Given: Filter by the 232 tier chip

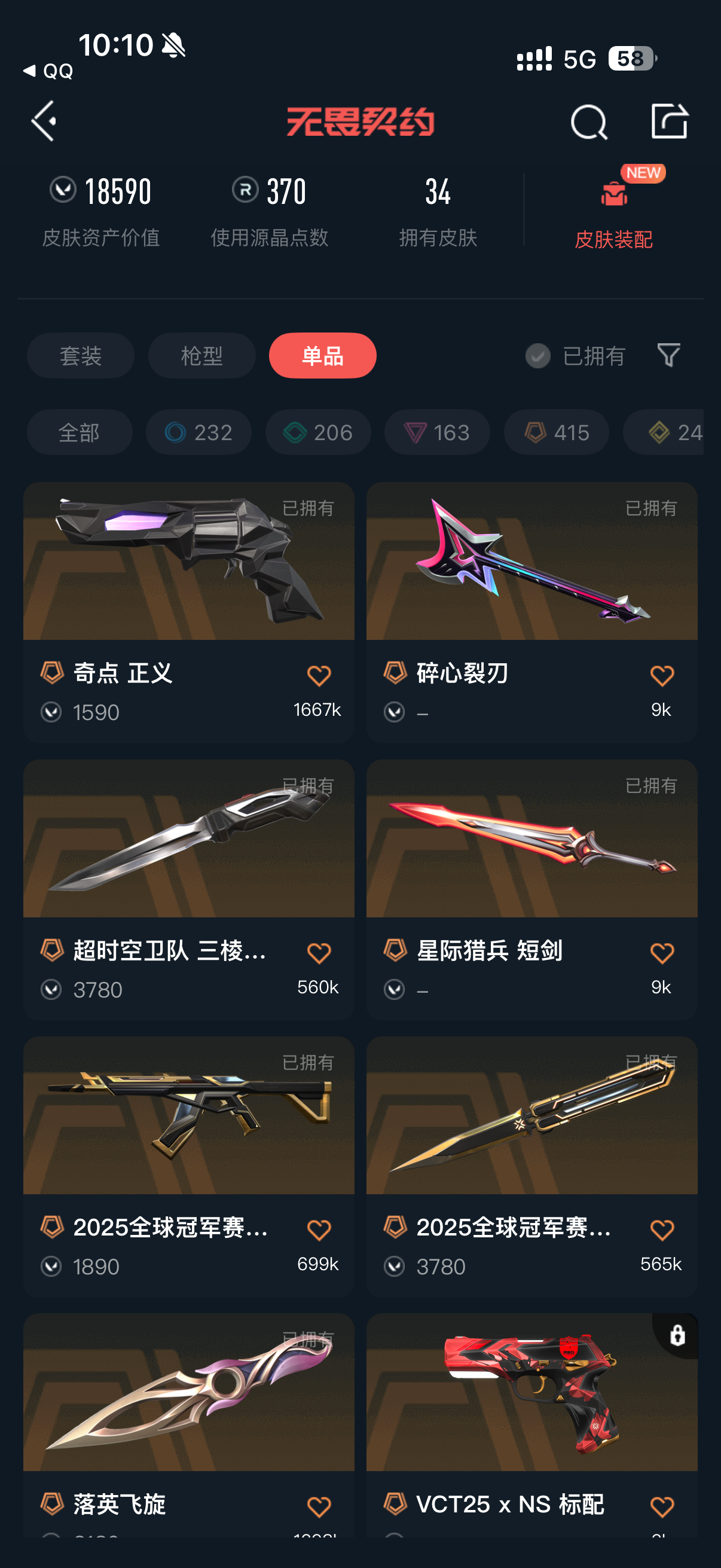Looking at the screenshot, I should pyautogui.click(x=198, y=432).
